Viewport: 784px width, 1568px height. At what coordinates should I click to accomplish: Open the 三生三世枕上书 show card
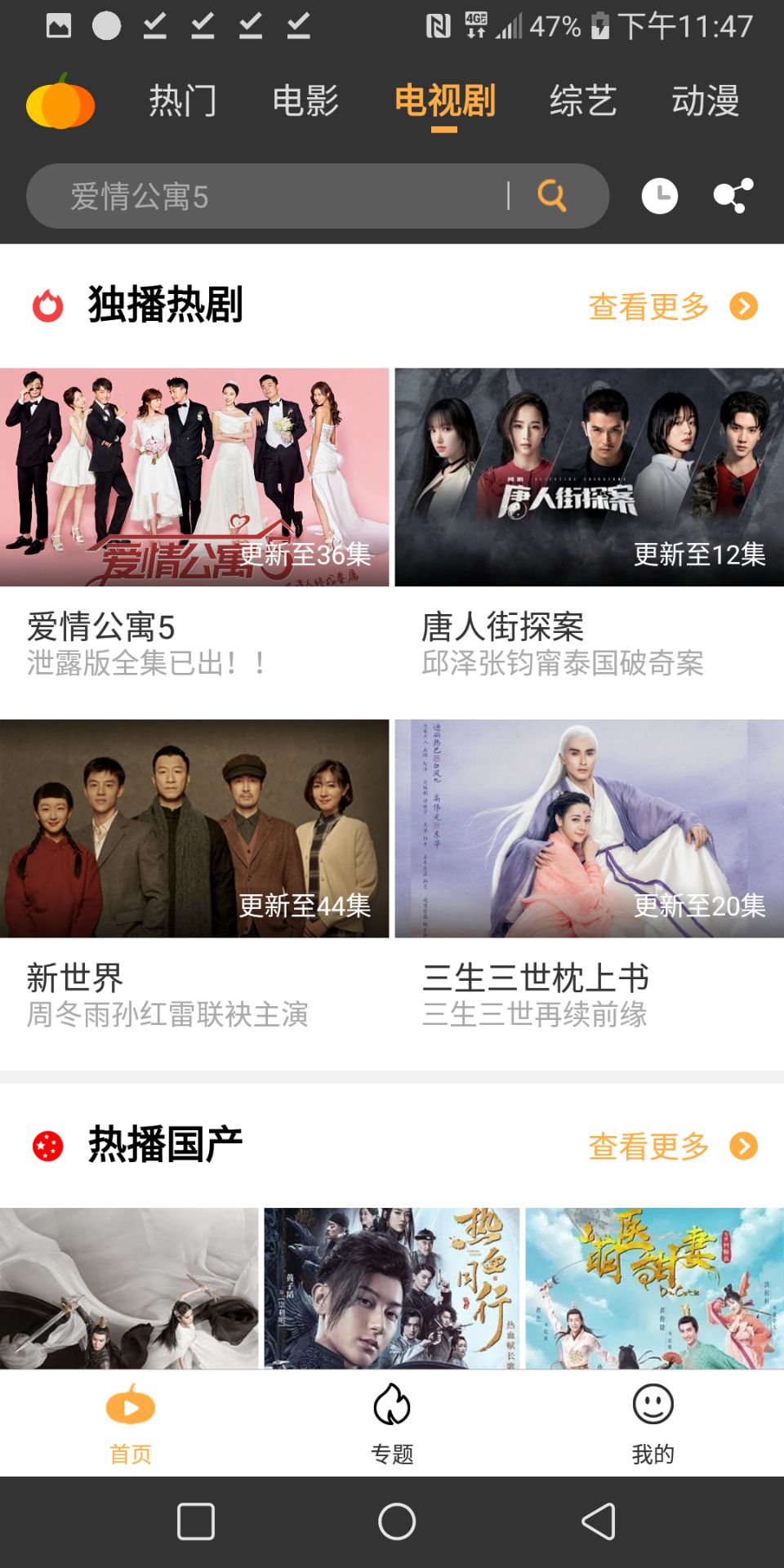(589, 829)
